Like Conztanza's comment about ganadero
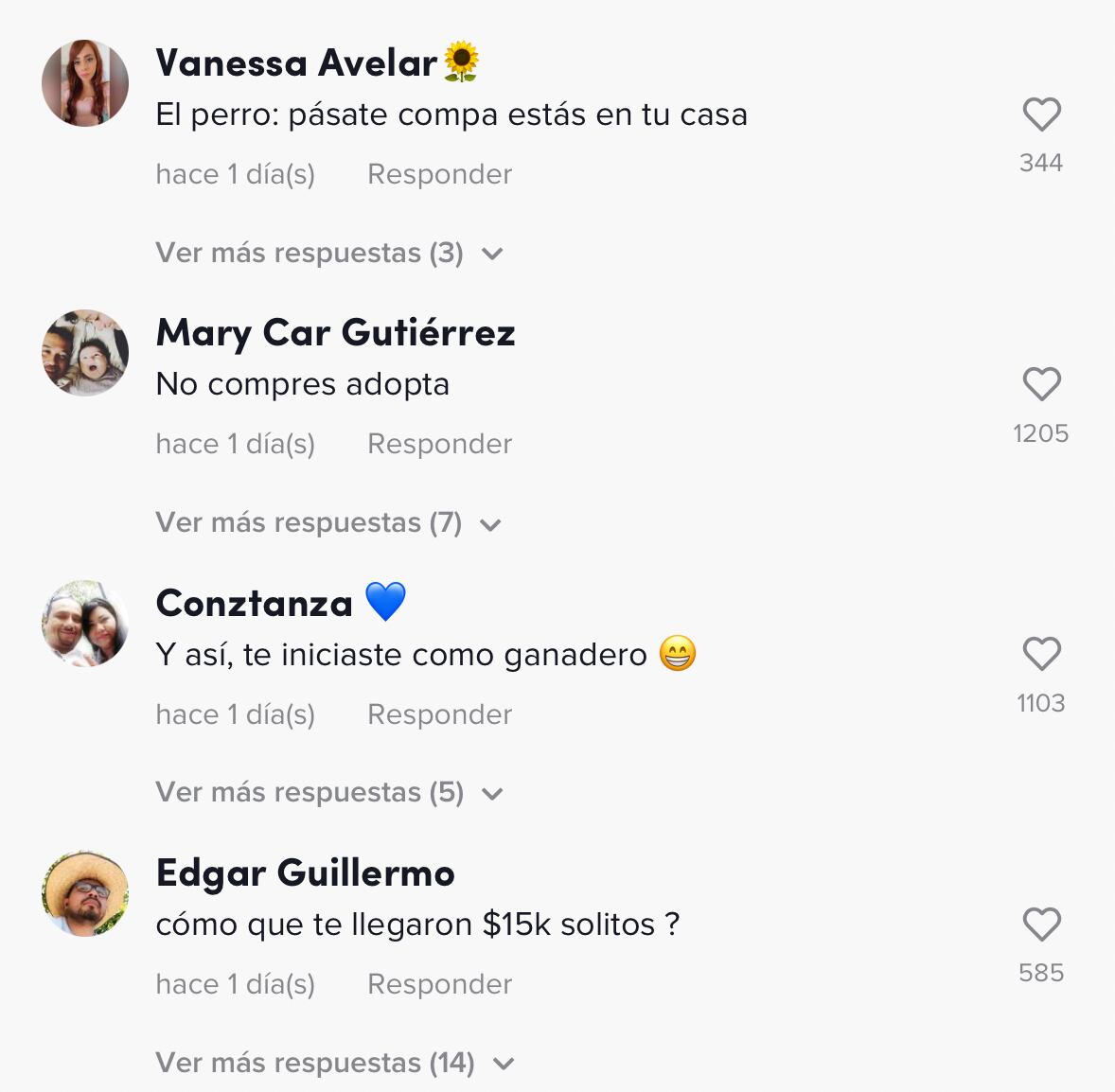 (1041, 655)
